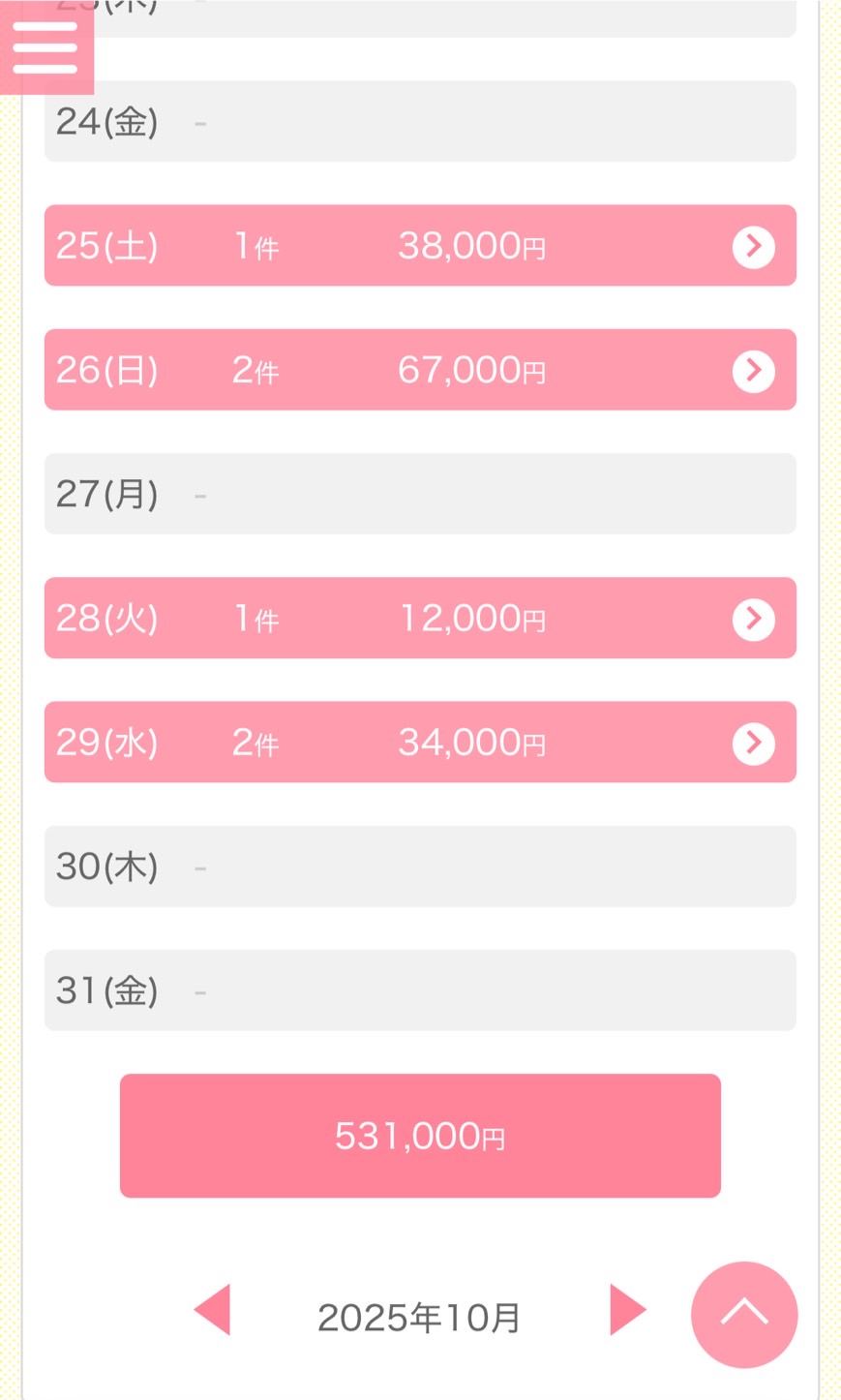The image size is (841, 1400).
Task: Go to the next month
Action: (627, 1310)
